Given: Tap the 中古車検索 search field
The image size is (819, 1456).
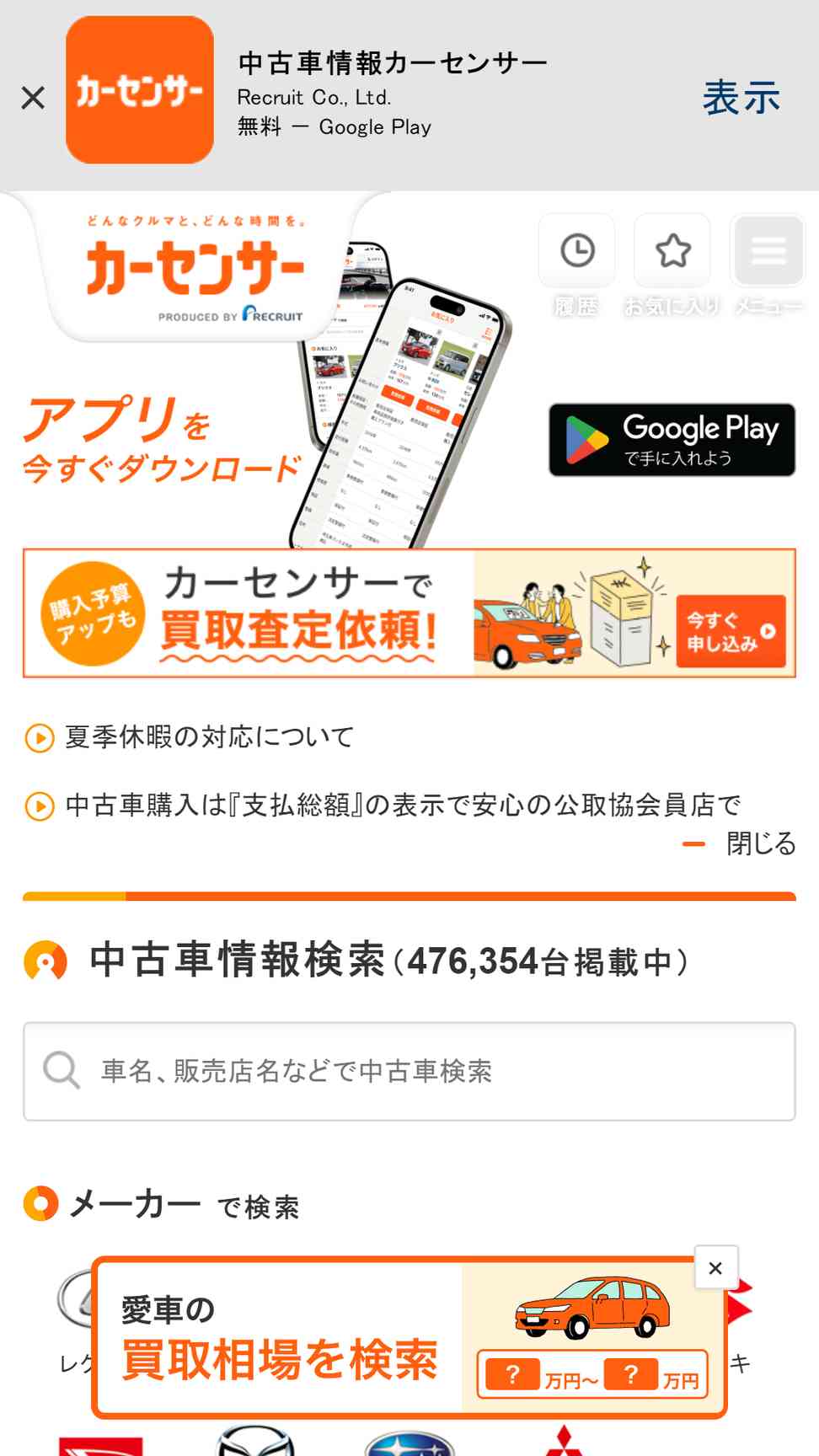Looking at the screenshot, I should click(x=409, y=1072).
